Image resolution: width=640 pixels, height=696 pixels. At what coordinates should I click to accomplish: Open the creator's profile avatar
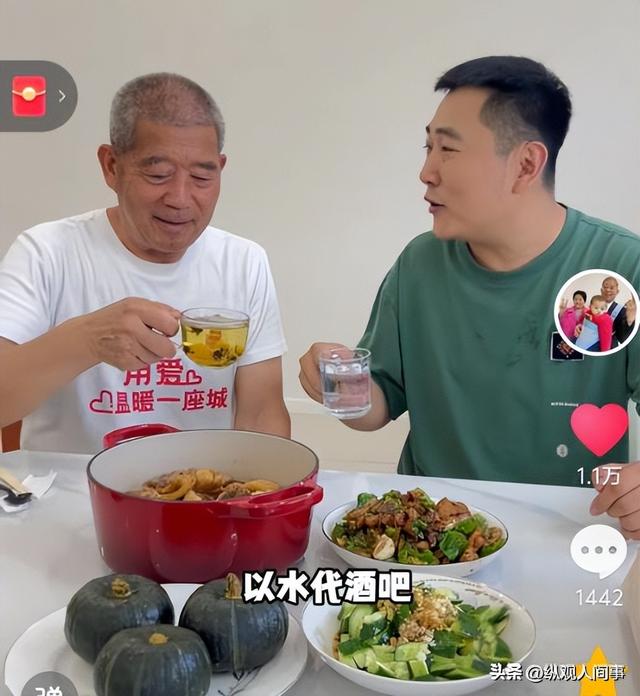[596, 313]
